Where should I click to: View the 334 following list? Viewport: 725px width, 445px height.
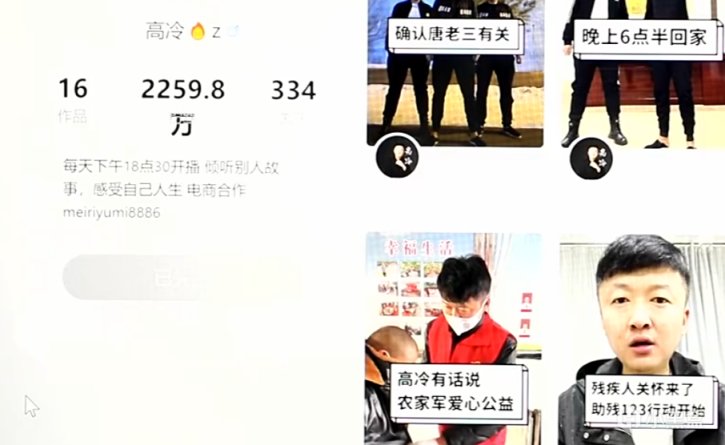(x=293, y=100)
